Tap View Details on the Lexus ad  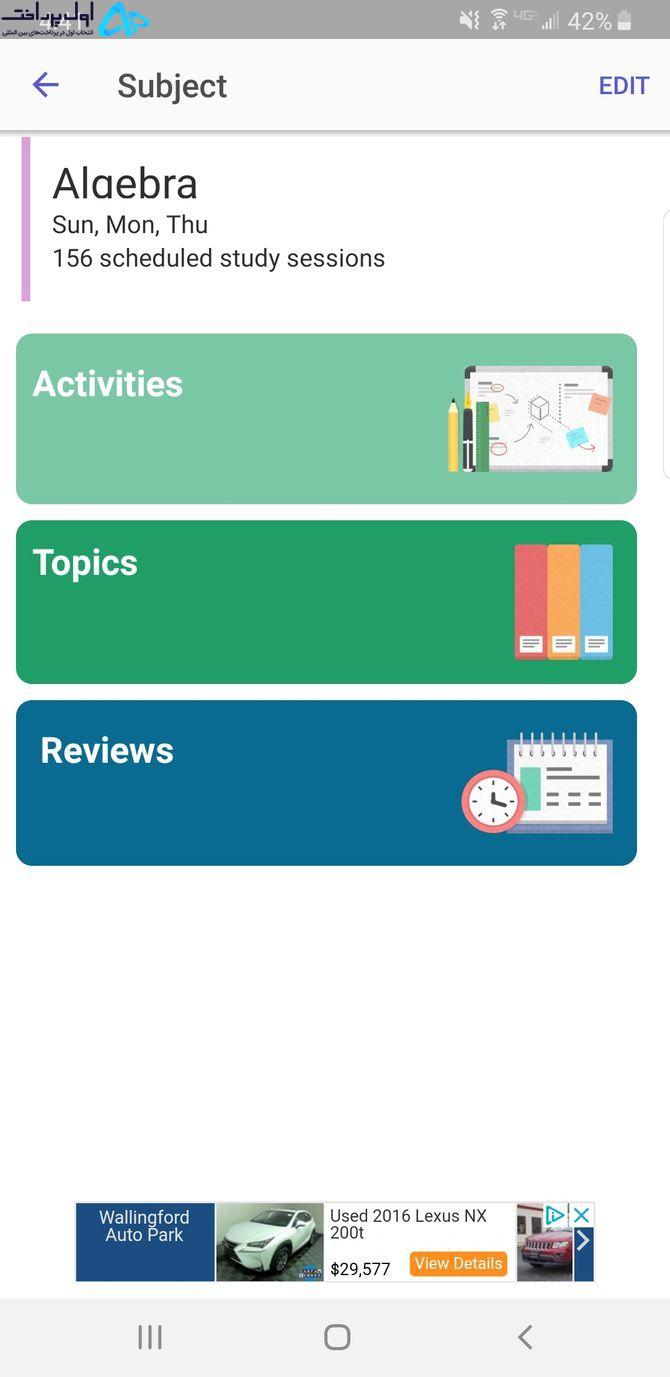pyautogui.click(x=458, y=1264)
